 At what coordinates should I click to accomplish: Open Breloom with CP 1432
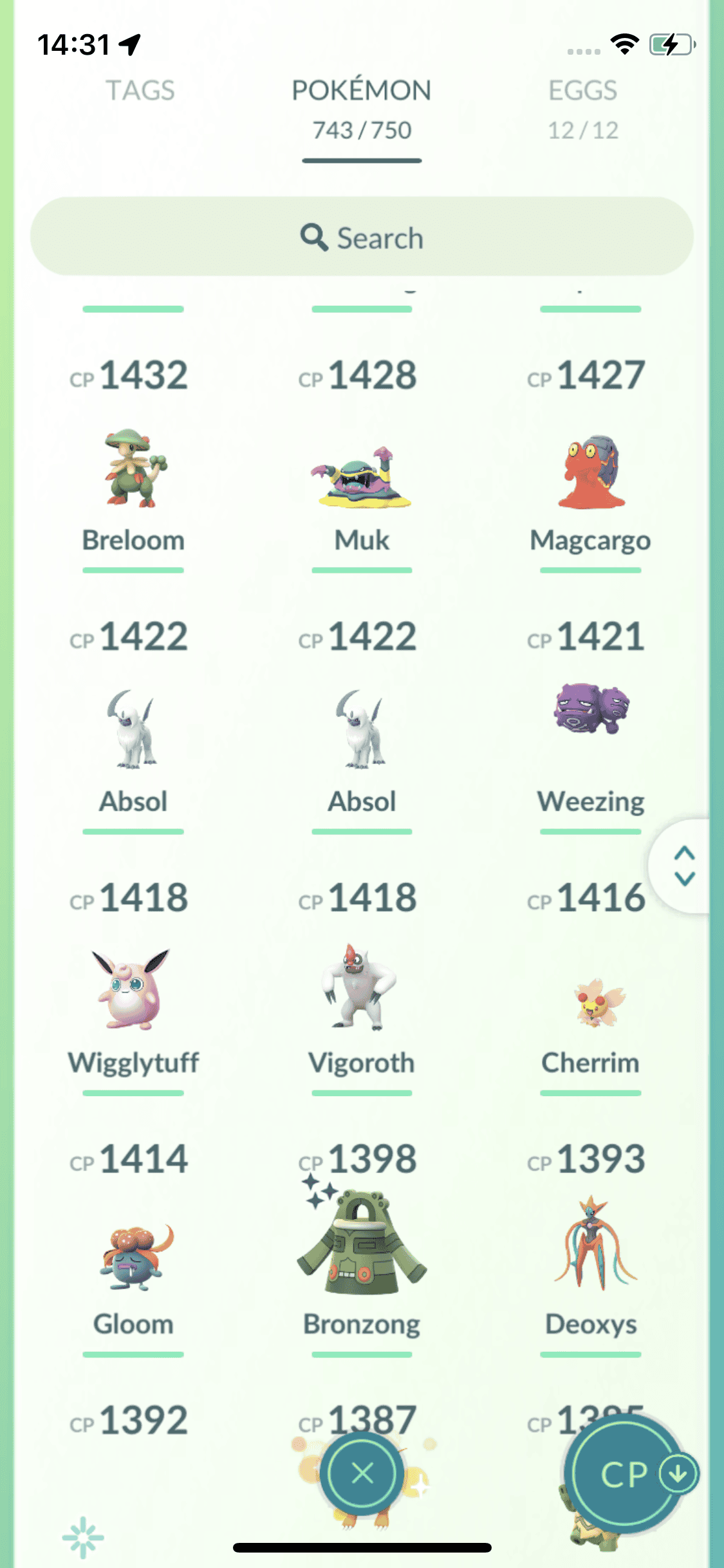click(134, 470)
